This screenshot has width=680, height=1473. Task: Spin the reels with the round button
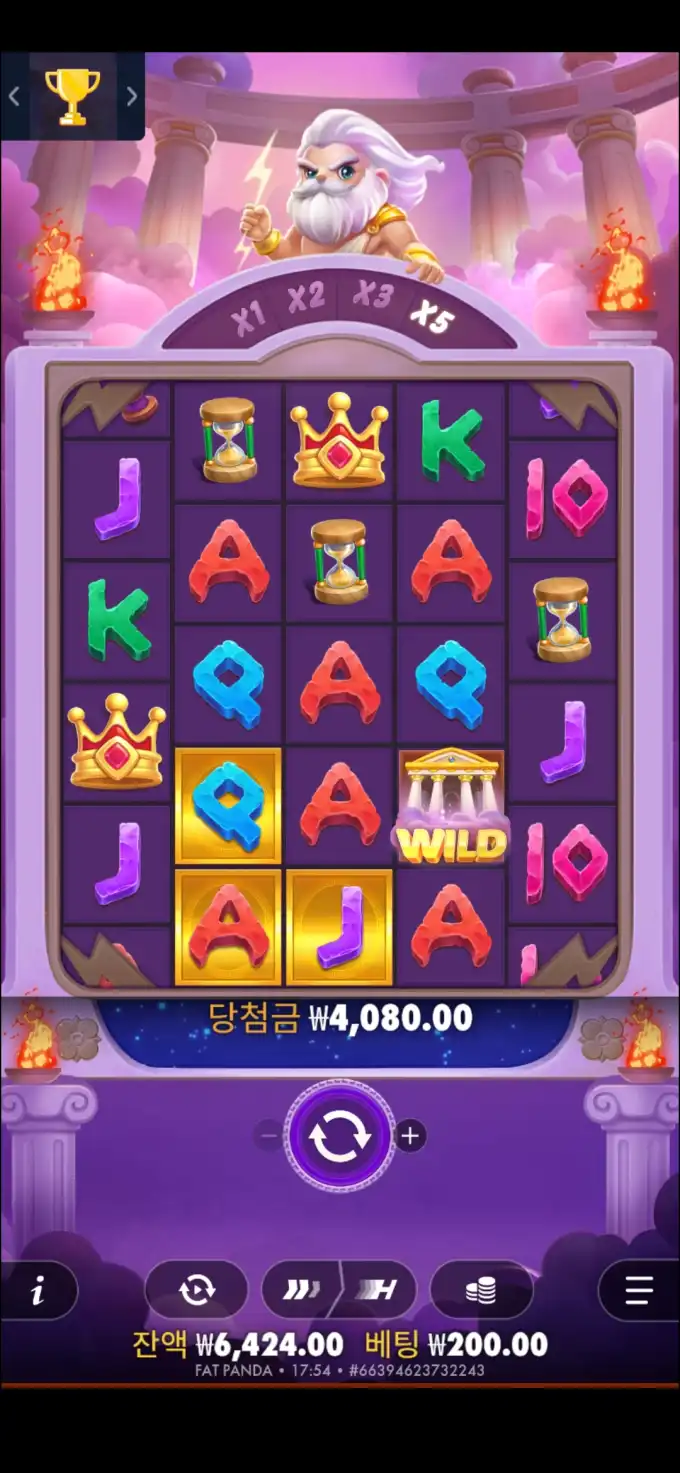(340, 1136)
